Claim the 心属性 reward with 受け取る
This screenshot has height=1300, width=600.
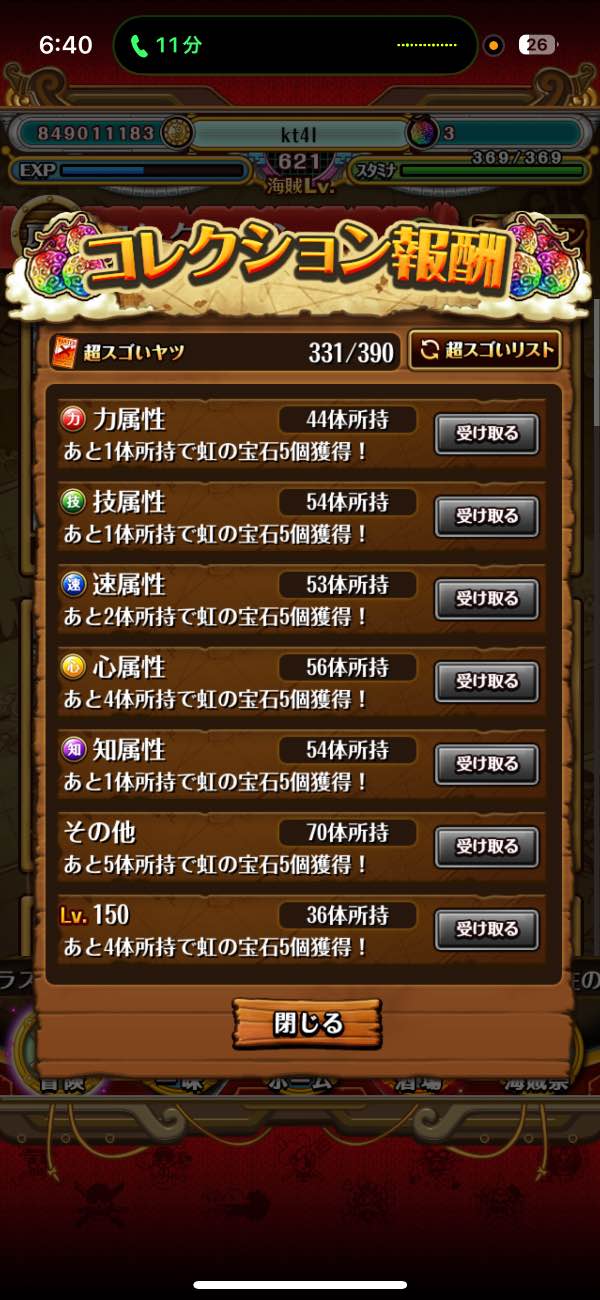coord(486,682)
